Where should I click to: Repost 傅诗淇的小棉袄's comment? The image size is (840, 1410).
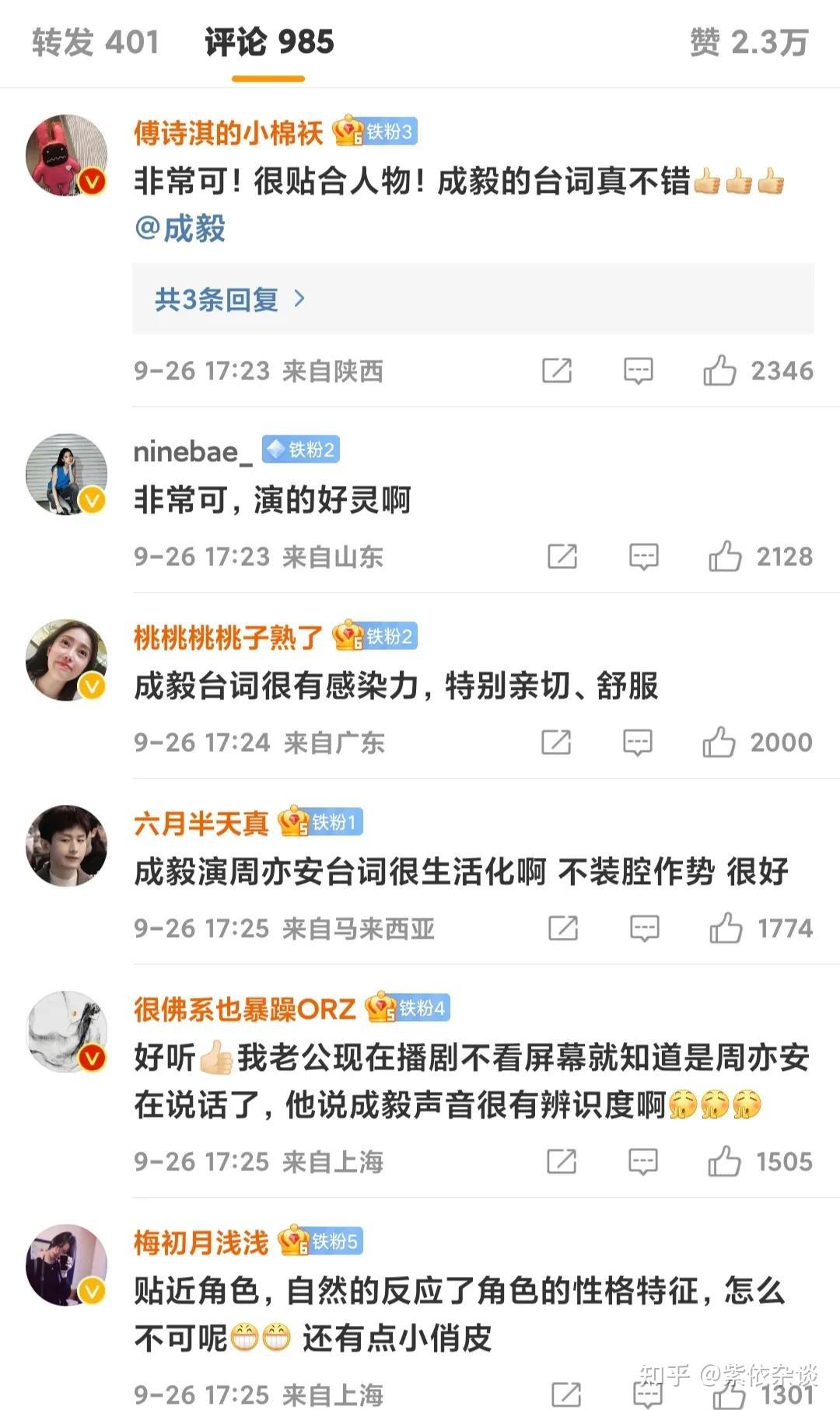tap(557, 371)
